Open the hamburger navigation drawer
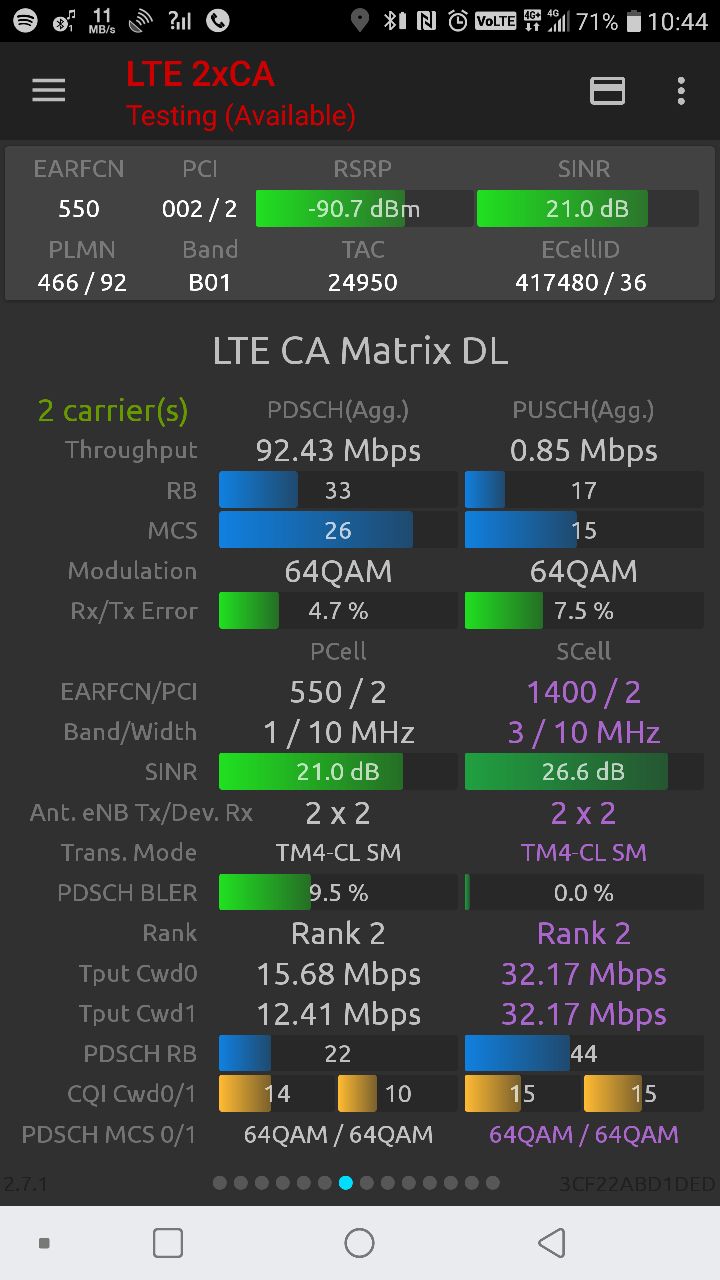This screenshot has width=720, height=1280. [x=48, y=91]
